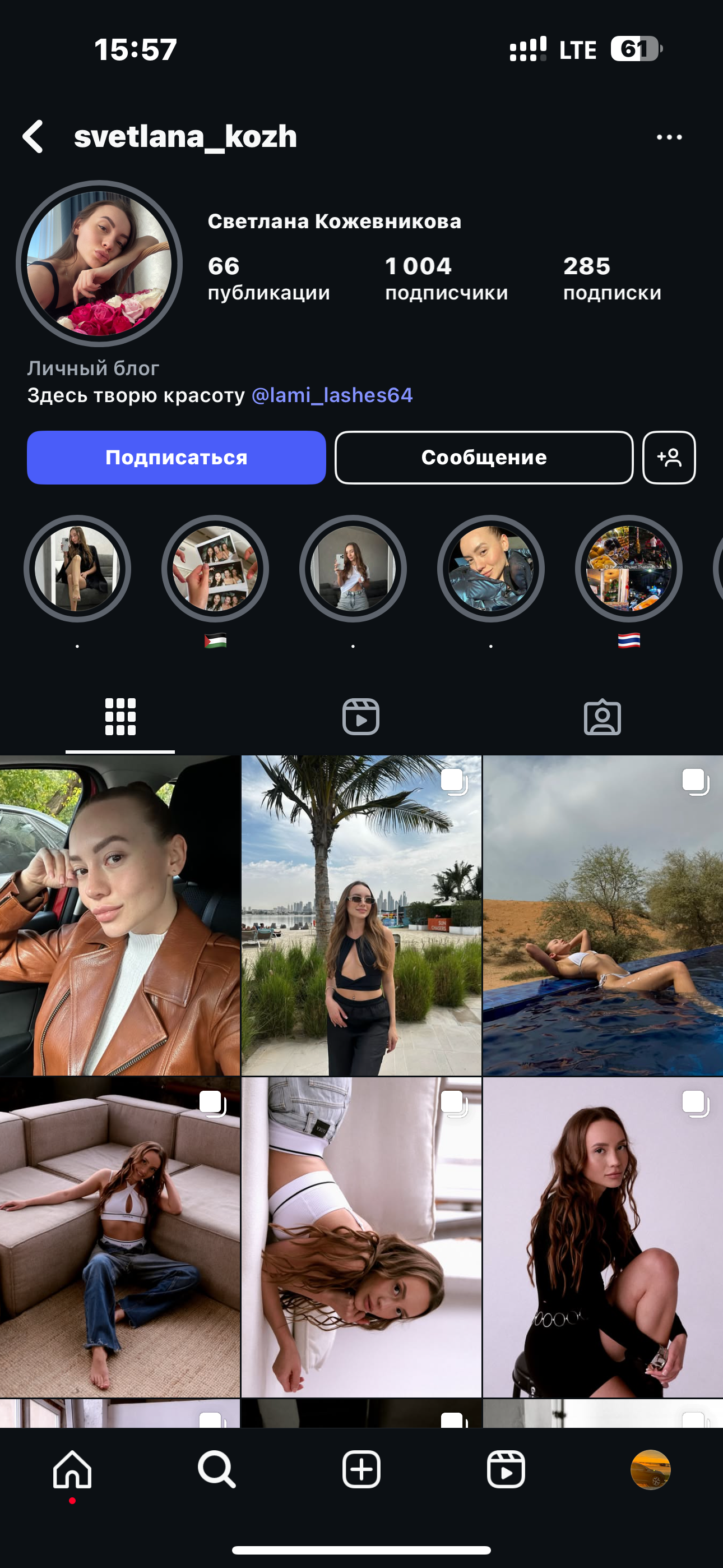Open the highlight with the Thailand flag

tap(629, 569)
